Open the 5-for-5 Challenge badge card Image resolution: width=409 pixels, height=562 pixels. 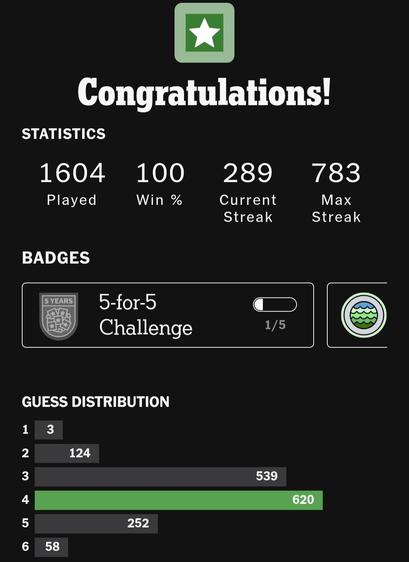tap(168, 315)
